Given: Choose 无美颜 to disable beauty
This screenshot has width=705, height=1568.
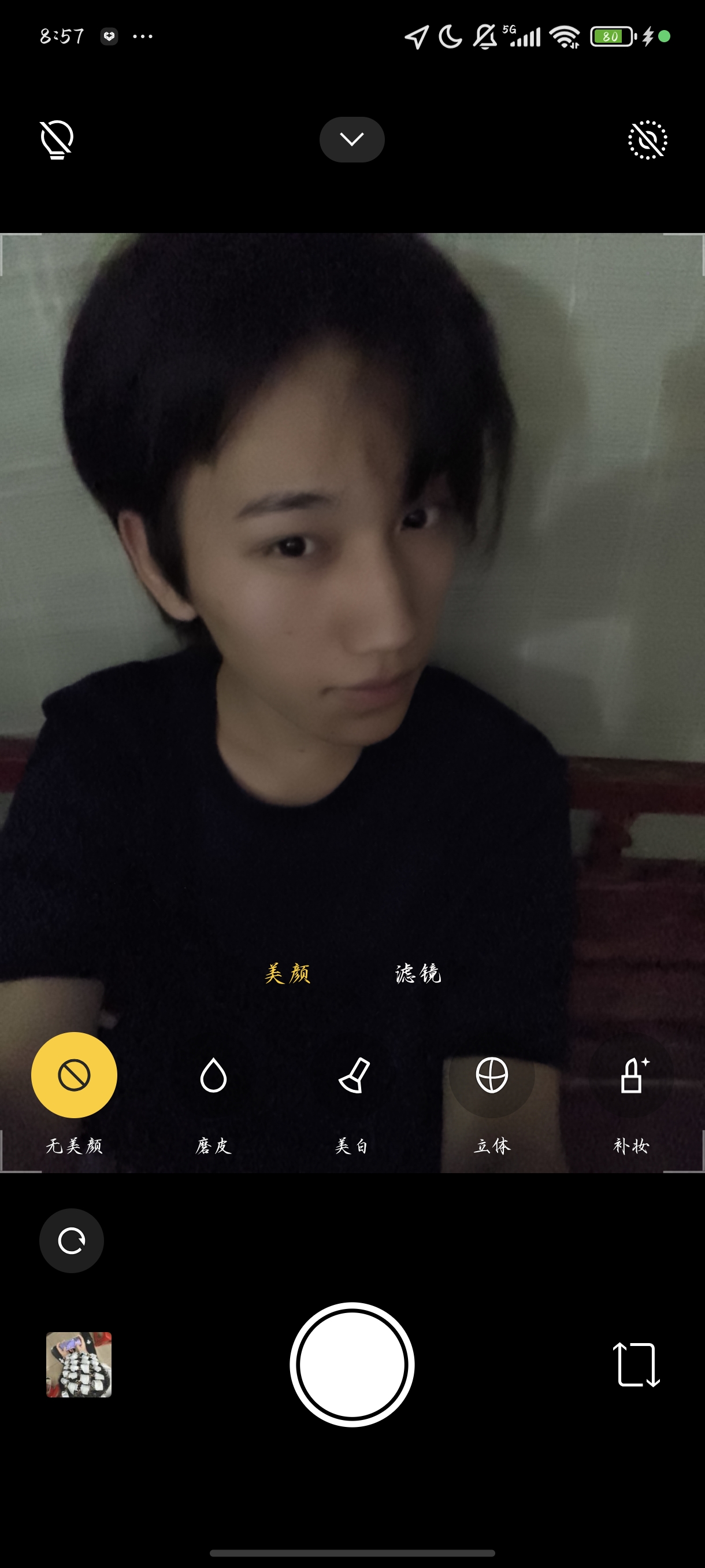Looking at the screenshot, I should click(74, 1075).
